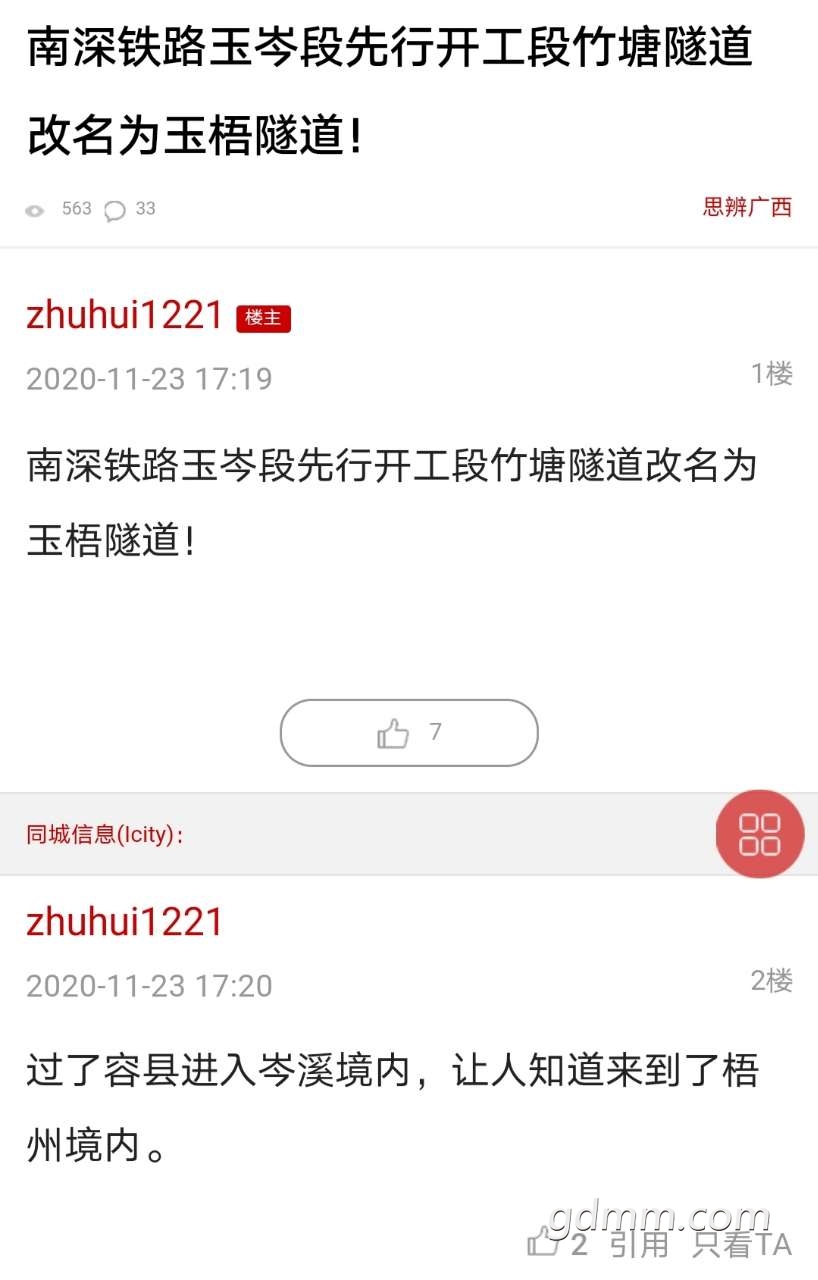818x1280 pixels.
Task: Show only this author's posts via 只看TA
Action: [742, 1243]
